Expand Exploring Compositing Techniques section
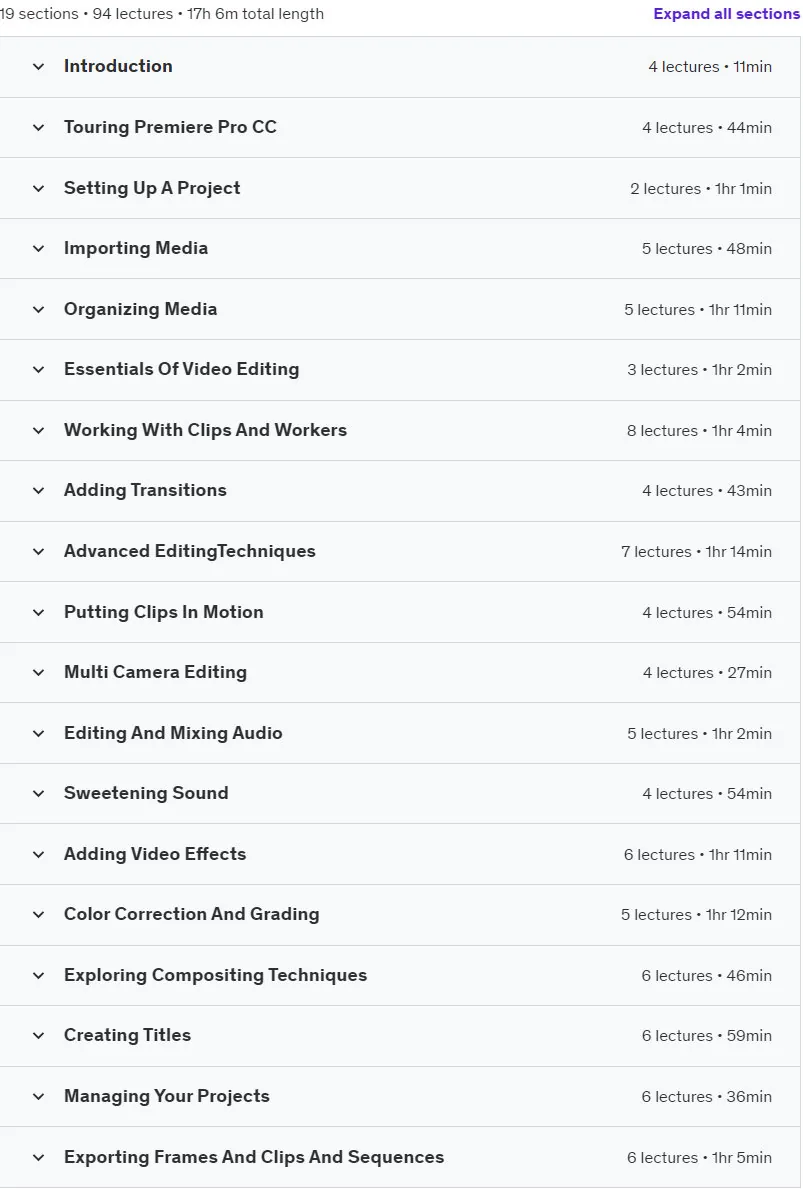 point(400,975)
